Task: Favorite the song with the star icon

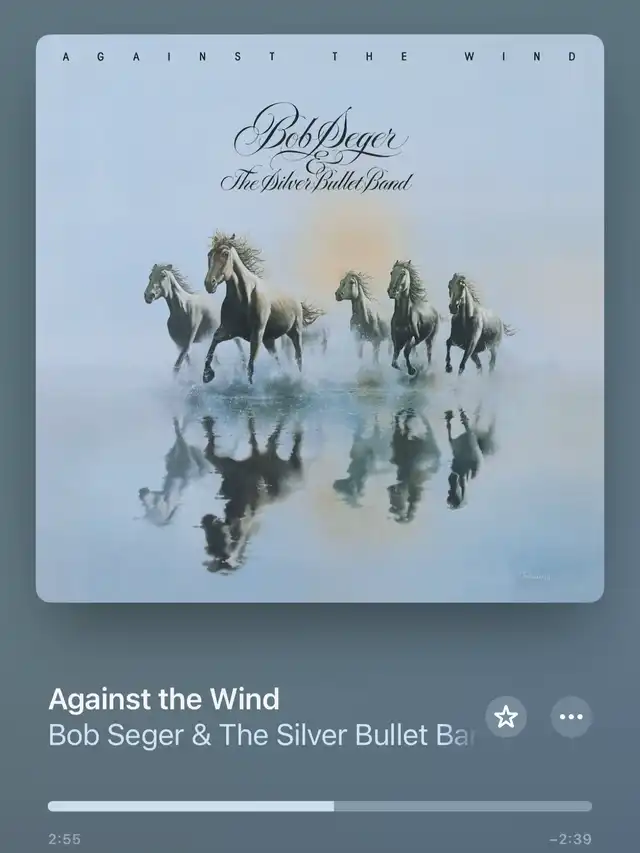Action: click(x=506, y=716)
